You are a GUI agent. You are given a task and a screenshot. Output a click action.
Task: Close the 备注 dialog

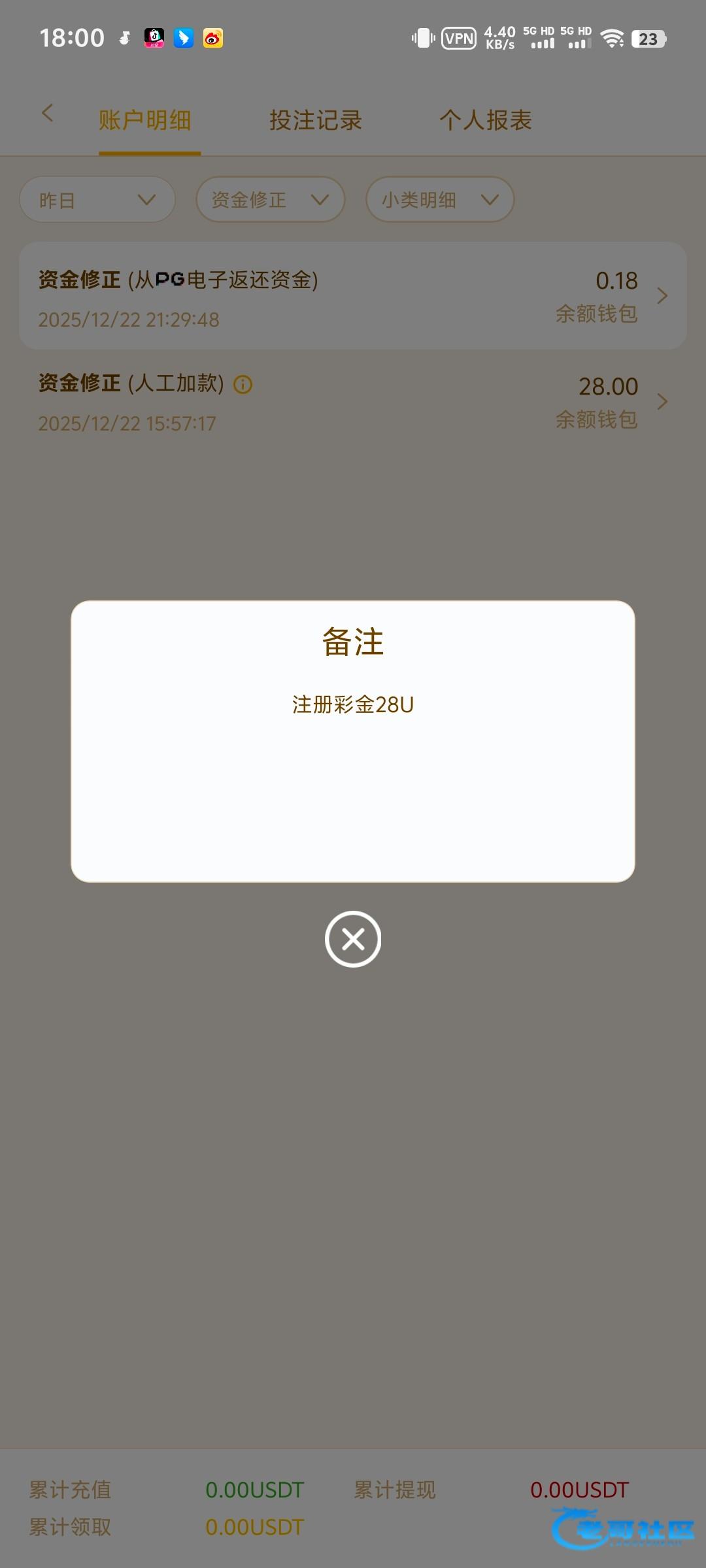[x=353, y=939]
